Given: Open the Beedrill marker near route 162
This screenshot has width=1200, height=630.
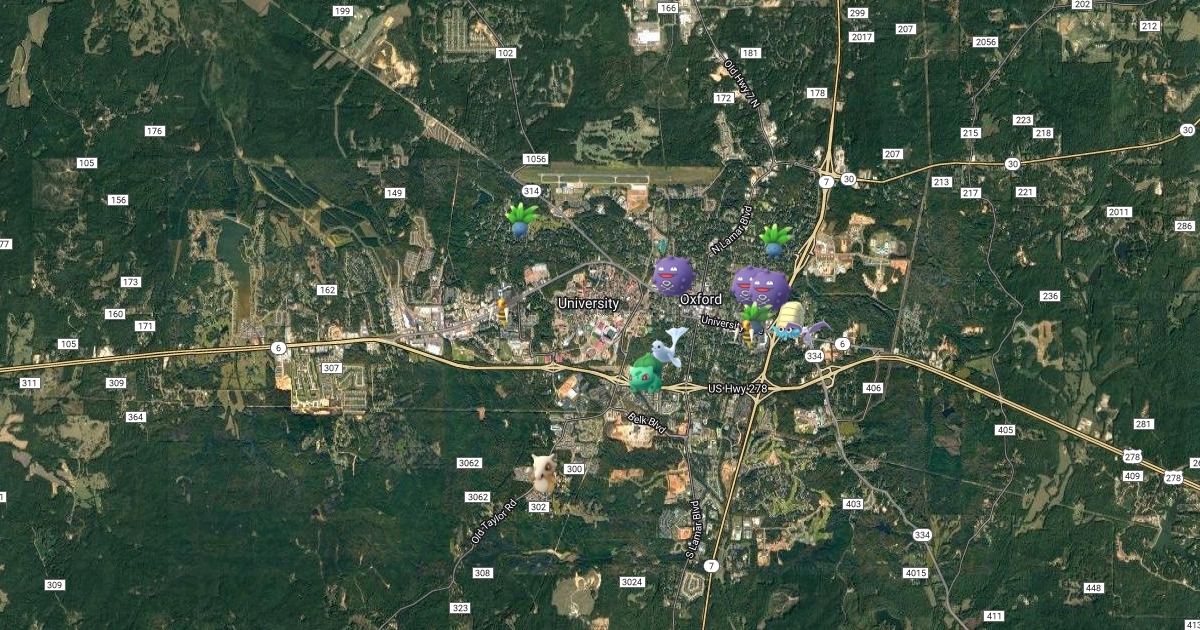Looking at the screenshot, I should click(x=503, y=308).
